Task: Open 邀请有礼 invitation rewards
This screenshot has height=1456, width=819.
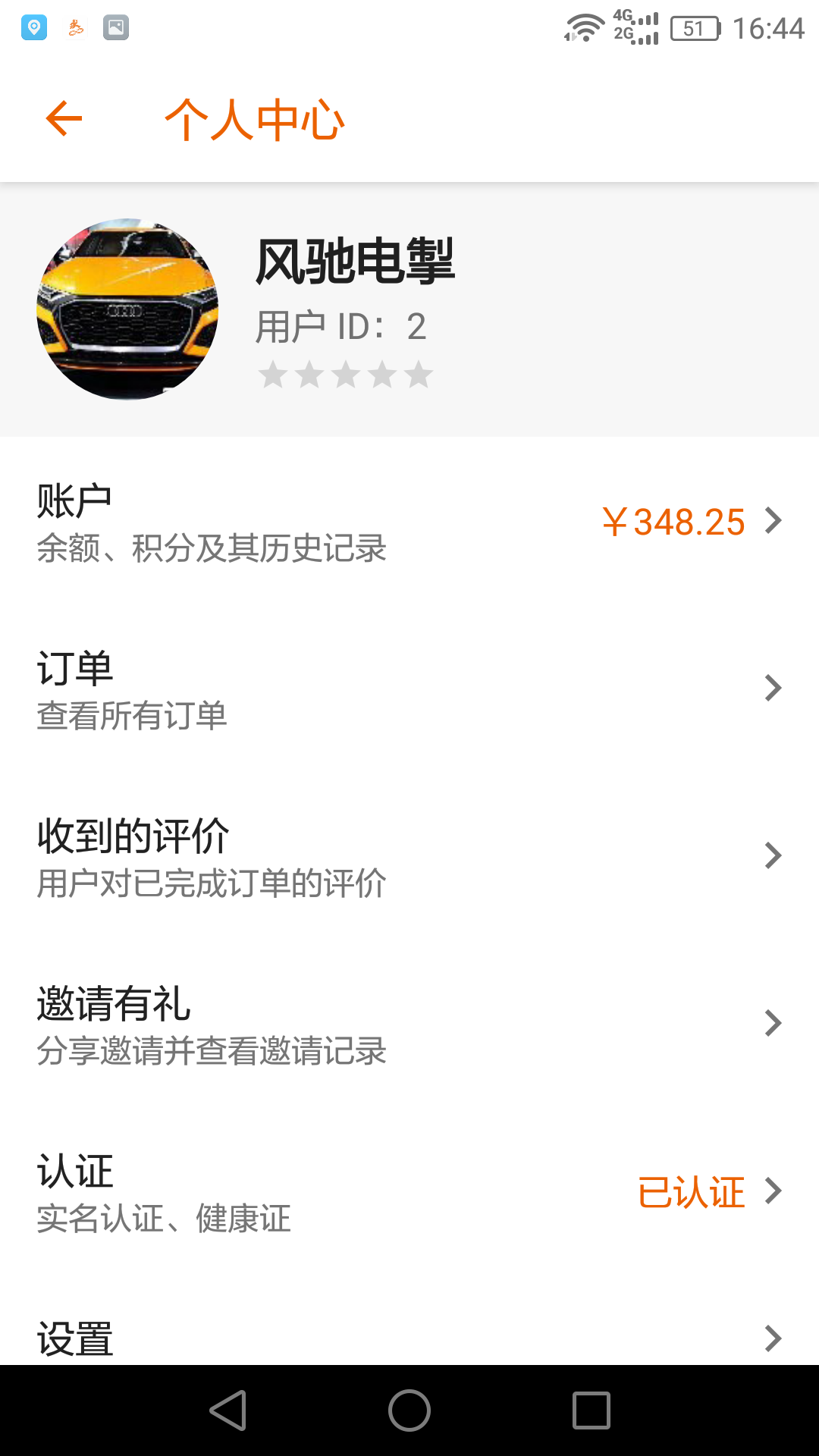Action: tap(409, 1023)
